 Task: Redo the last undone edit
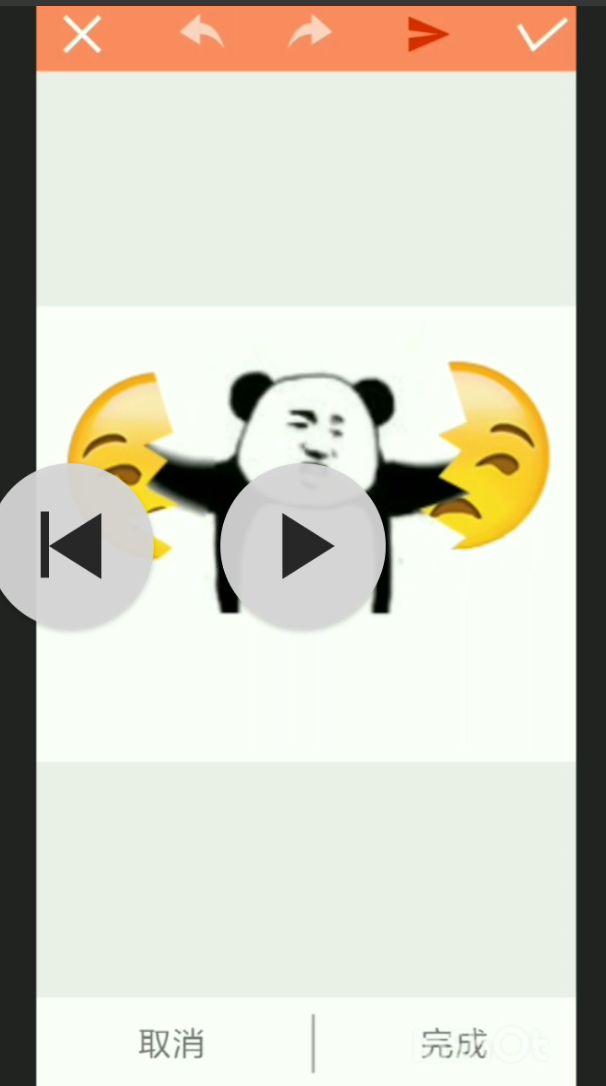310,33
